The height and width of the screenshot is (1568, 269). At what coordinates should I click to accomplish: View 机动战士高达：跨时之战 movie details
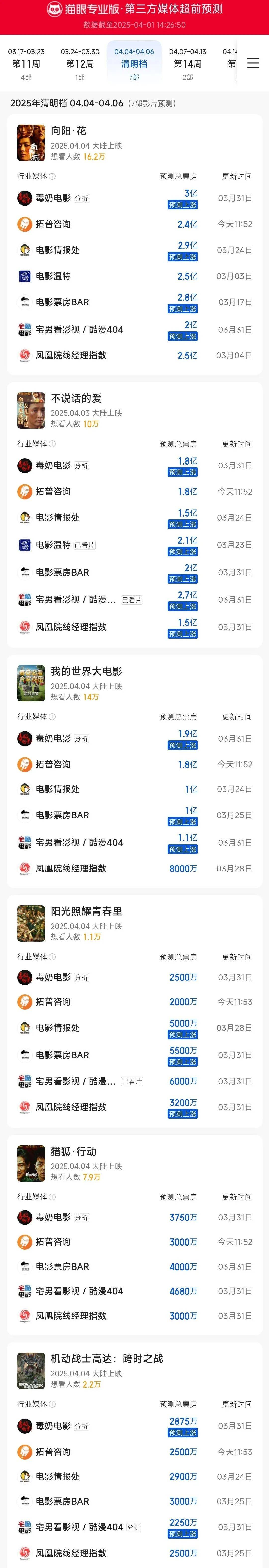pyautogui.click(x=107, y=1358)
